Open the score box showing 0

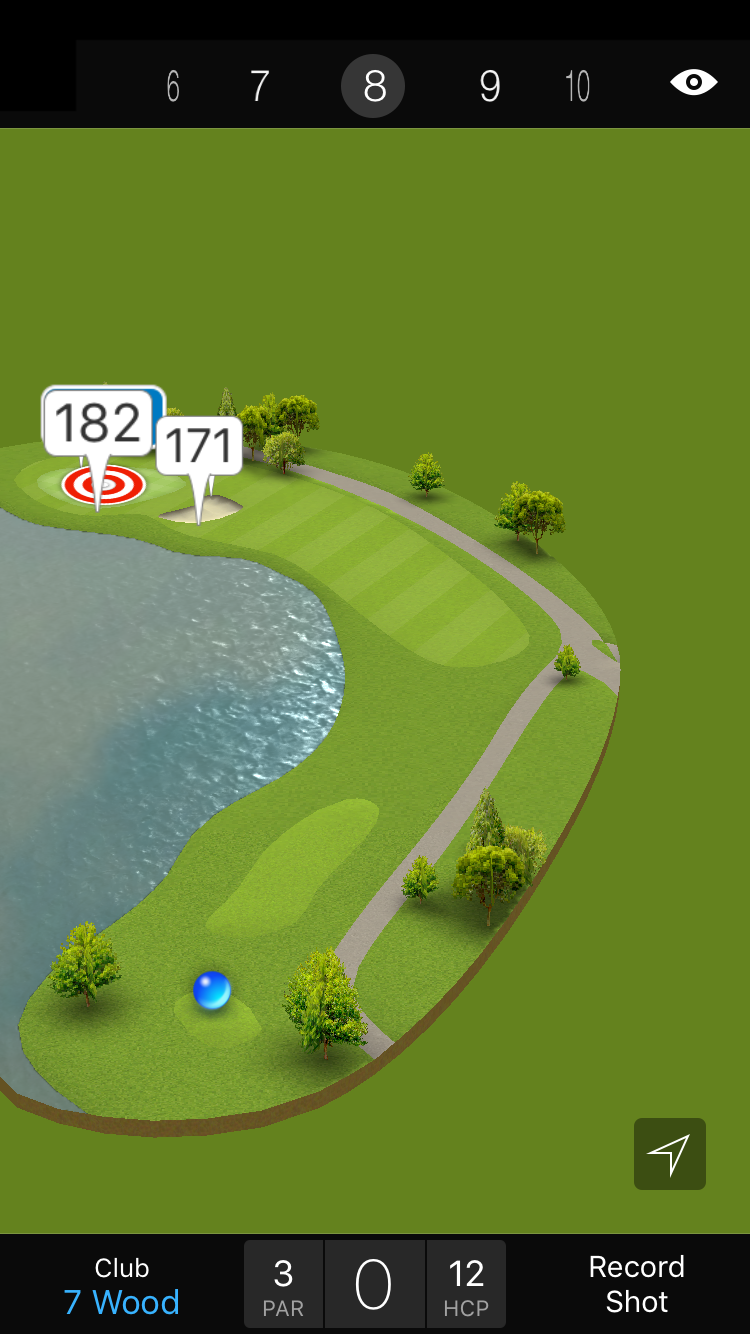pyautogui.click(x=374, y=1285)
